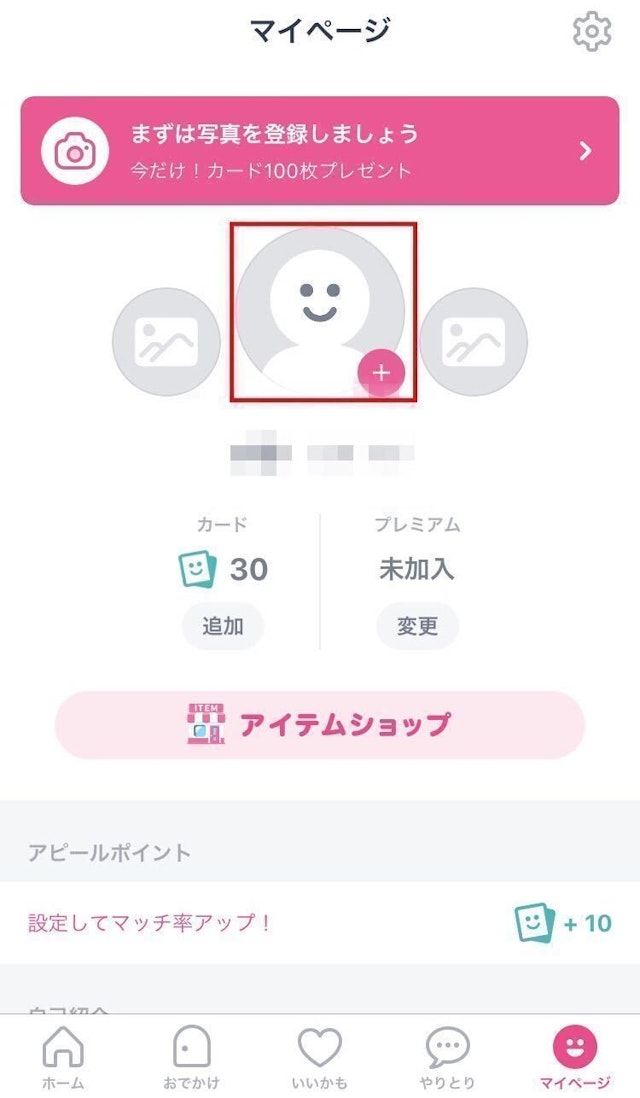Open the アイテムショップ

320,725
